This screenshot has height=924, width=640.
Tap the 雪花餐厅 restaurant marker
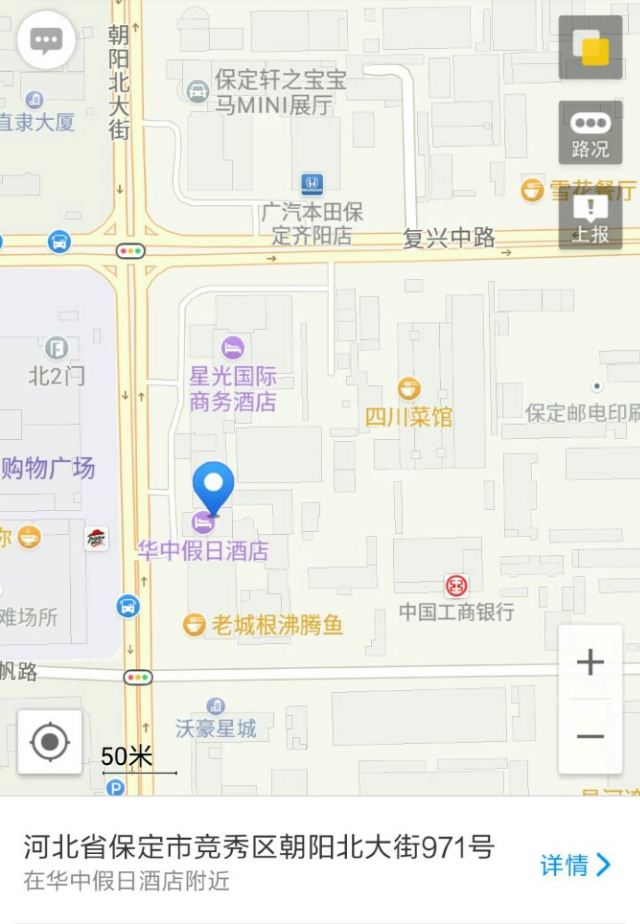point(532,189)
